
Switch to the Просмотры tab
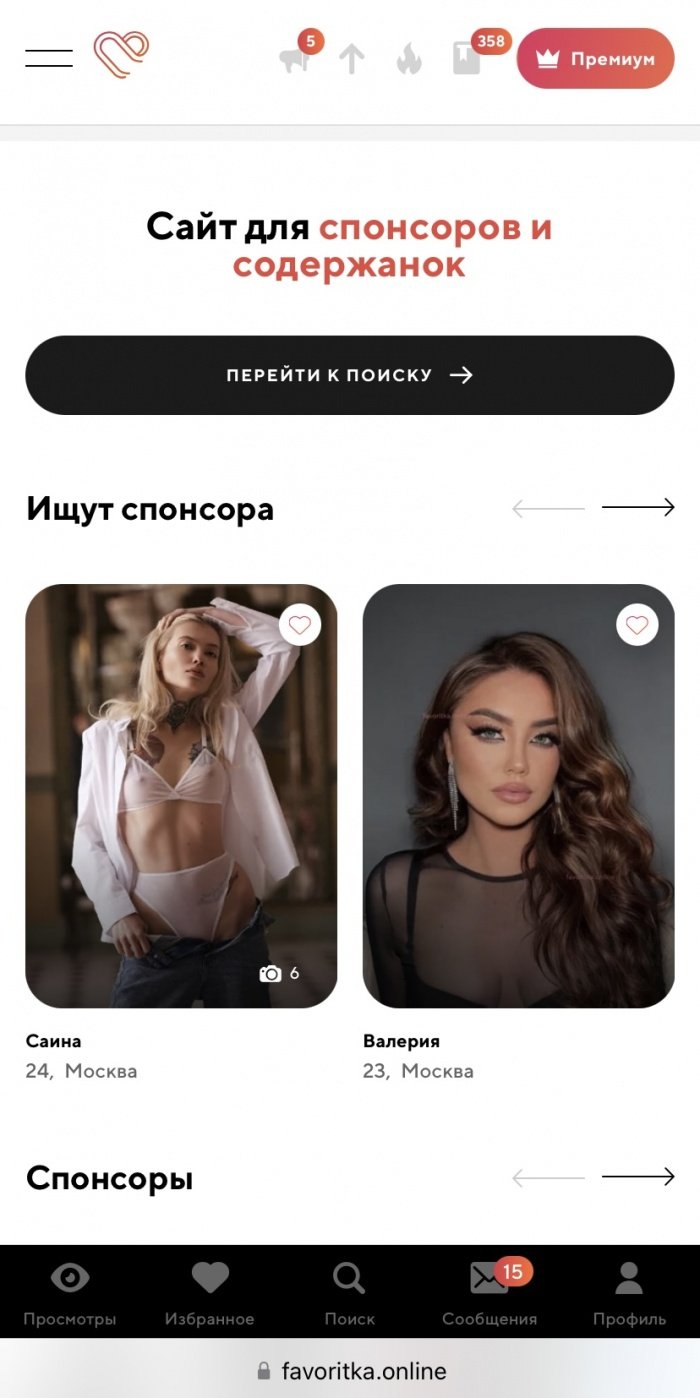point(70,1292)
